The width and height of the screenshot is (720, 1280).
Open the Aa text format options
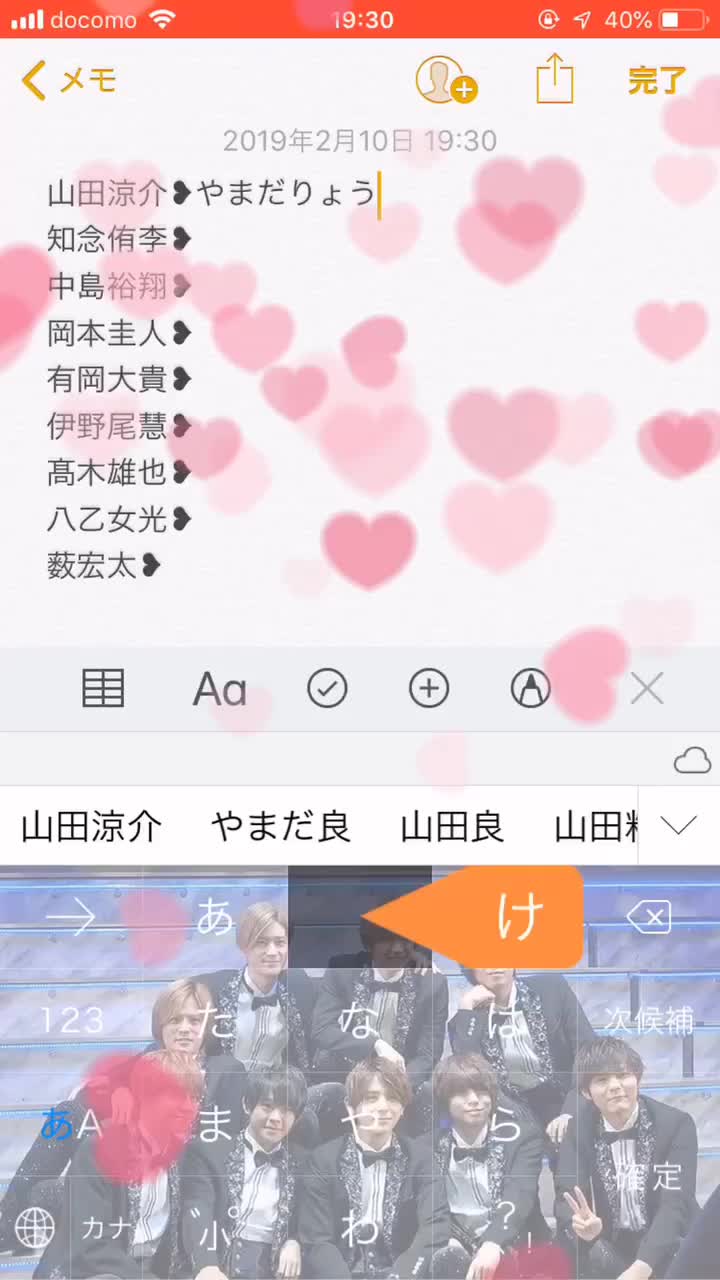[x=219, y=689]
